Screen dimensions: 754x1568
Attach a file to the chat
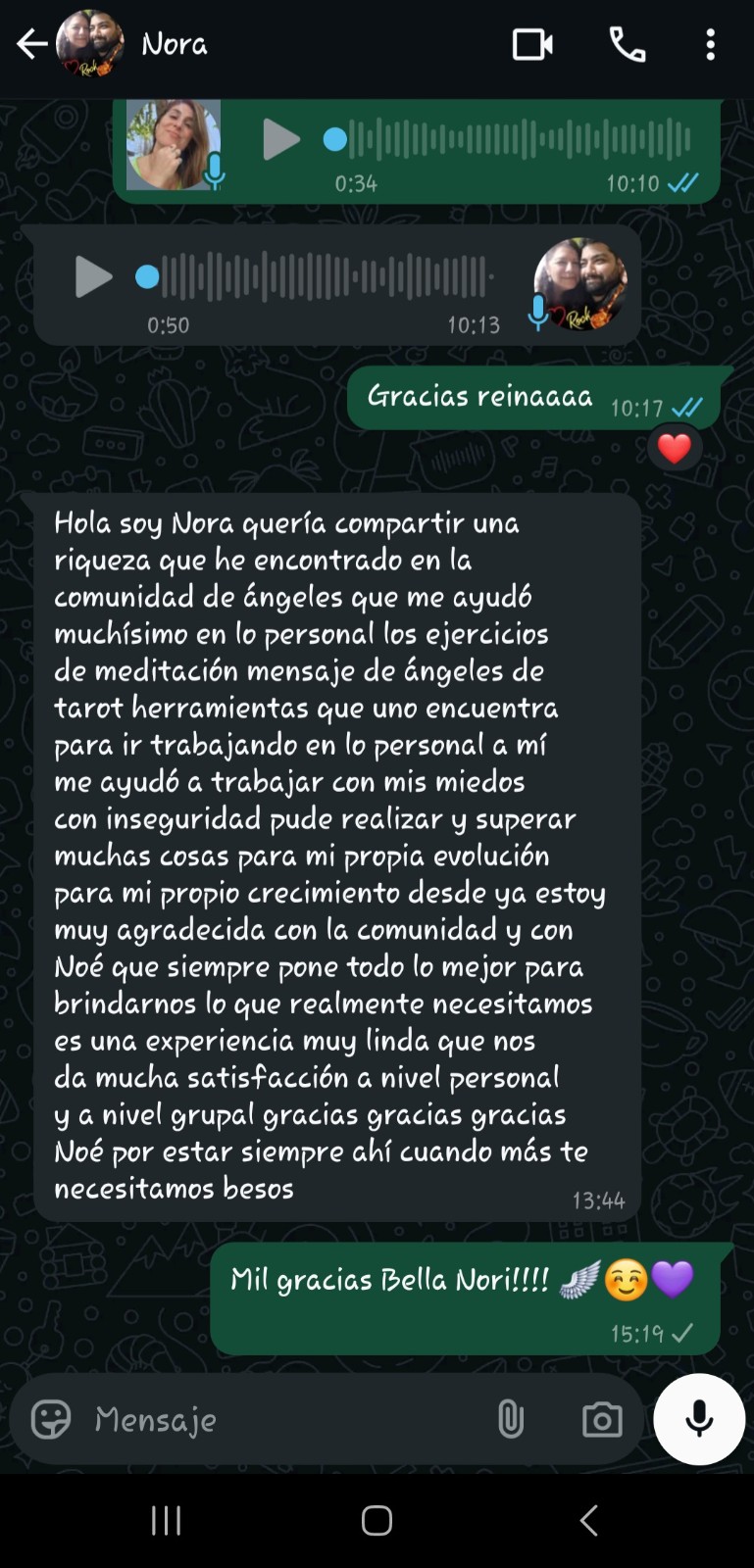pos(511,1419)
